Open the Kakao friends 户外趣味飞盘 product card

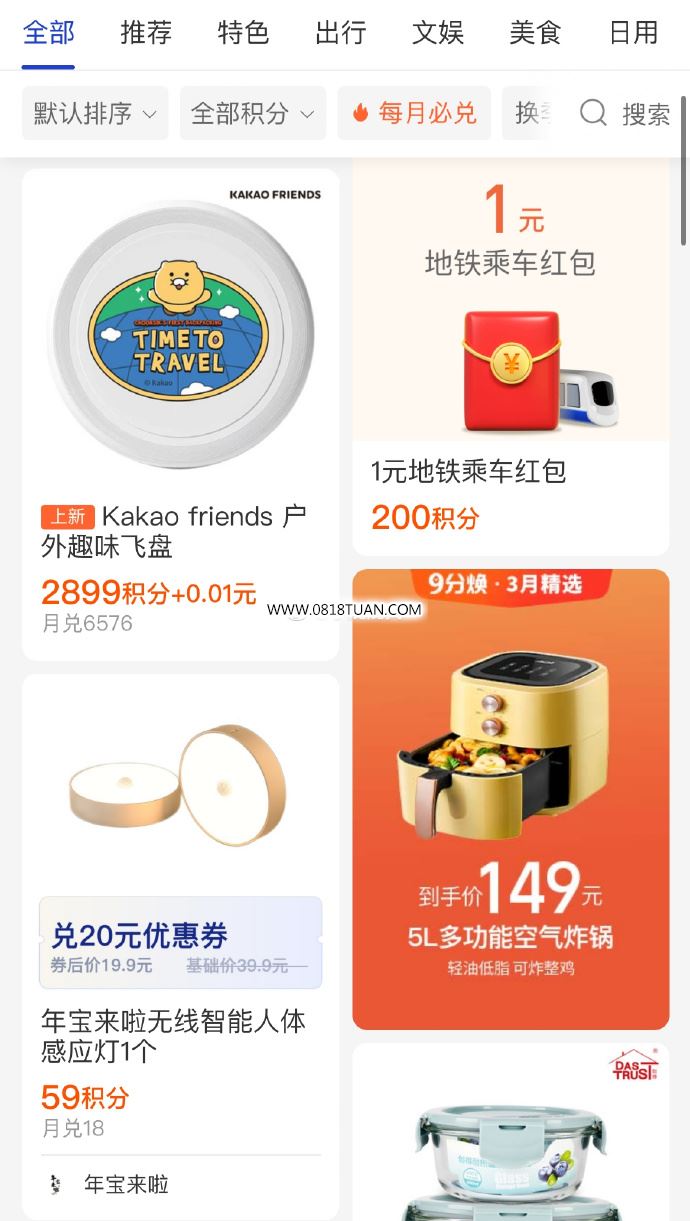pyautogui.click(x=180, y=415)
